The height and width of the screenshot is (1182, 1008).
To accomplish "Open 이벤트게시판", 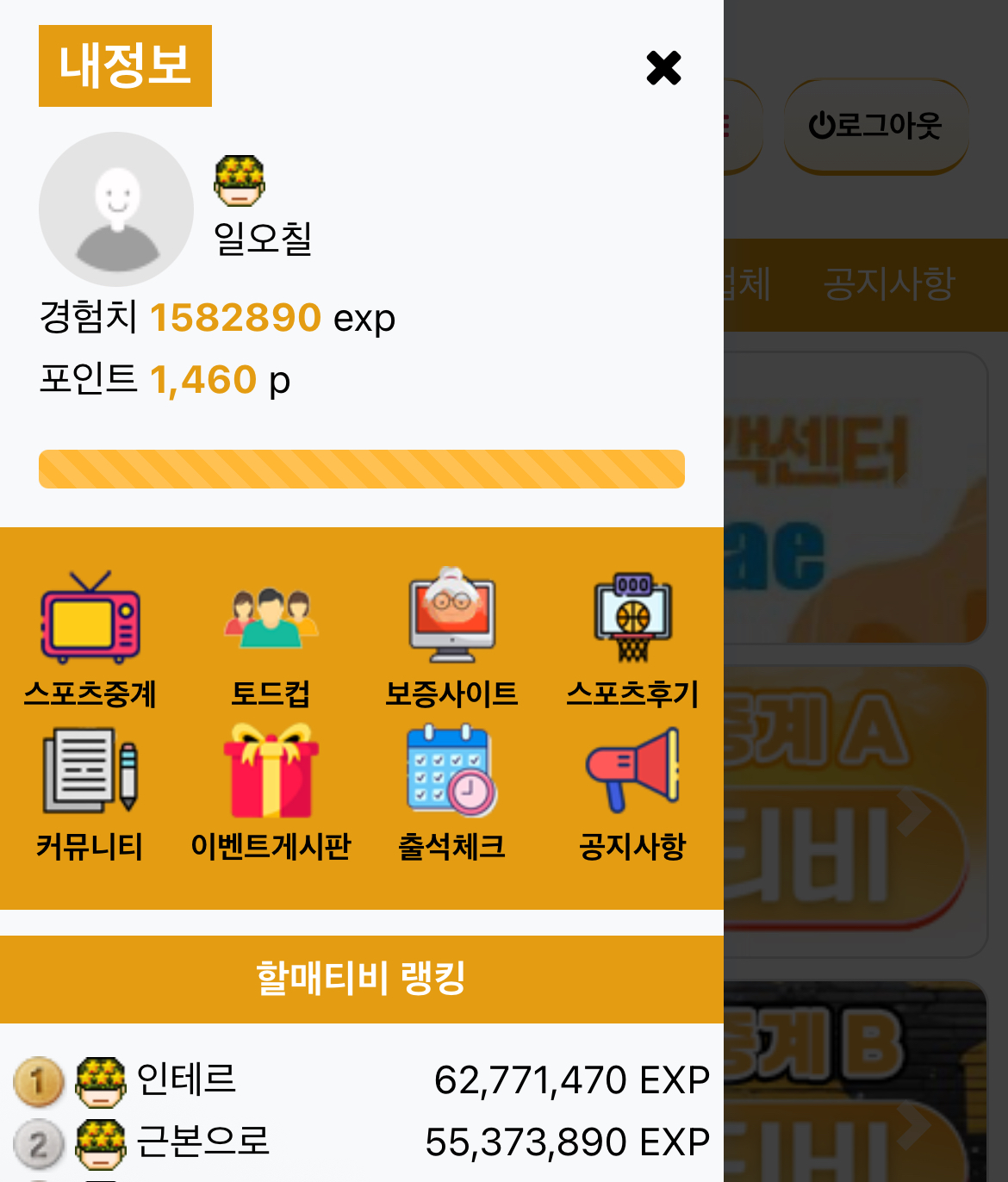I will click(x=271, y=793).
